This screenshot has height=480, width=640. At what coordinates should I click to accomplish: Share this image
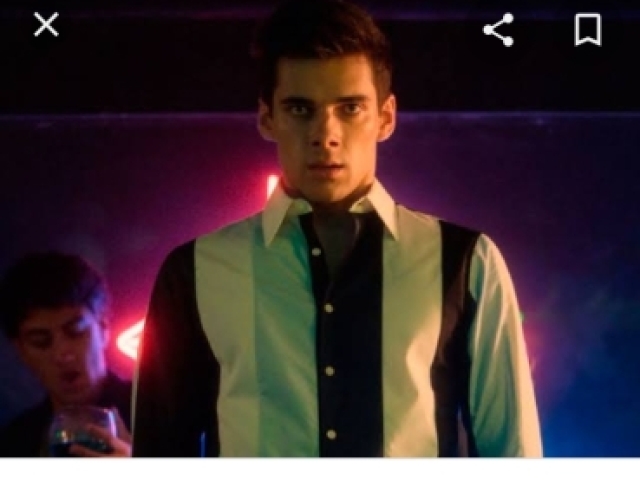click(x=498, y=30)
